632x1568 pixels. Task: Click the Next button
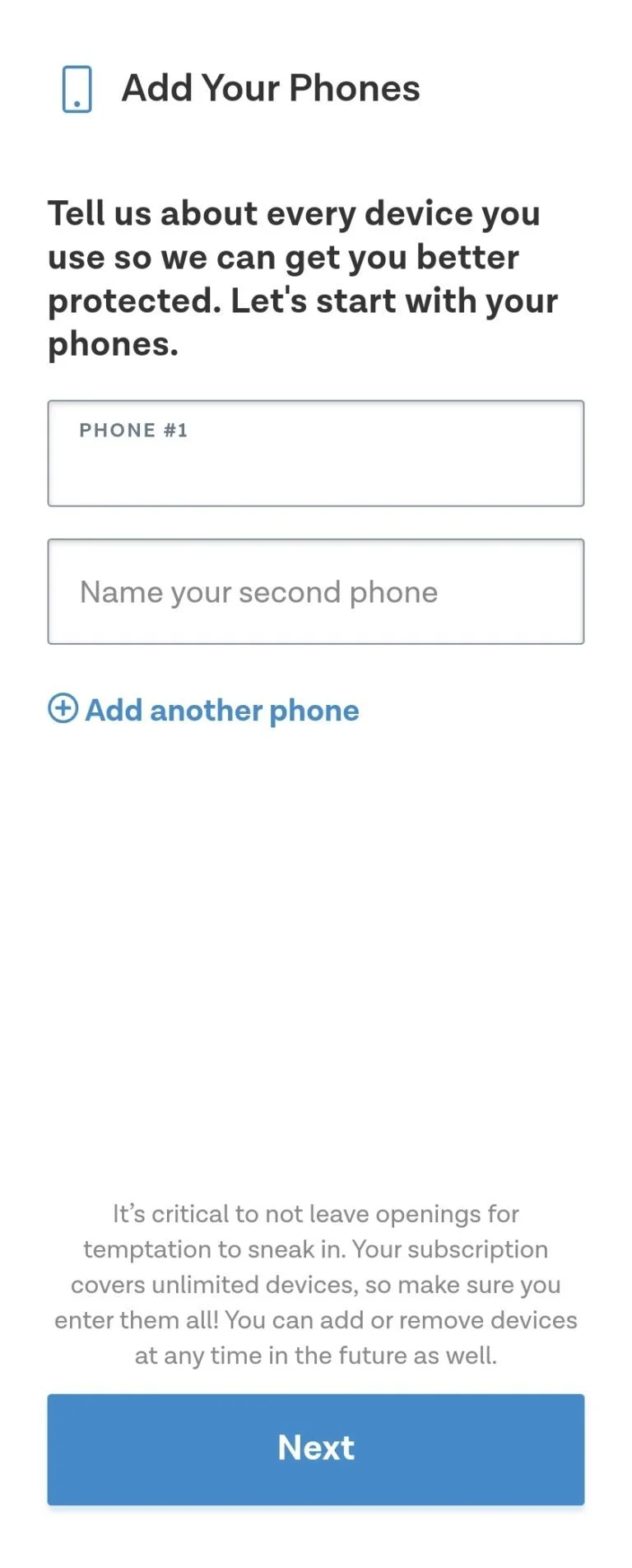click(x=315, y=1449)
